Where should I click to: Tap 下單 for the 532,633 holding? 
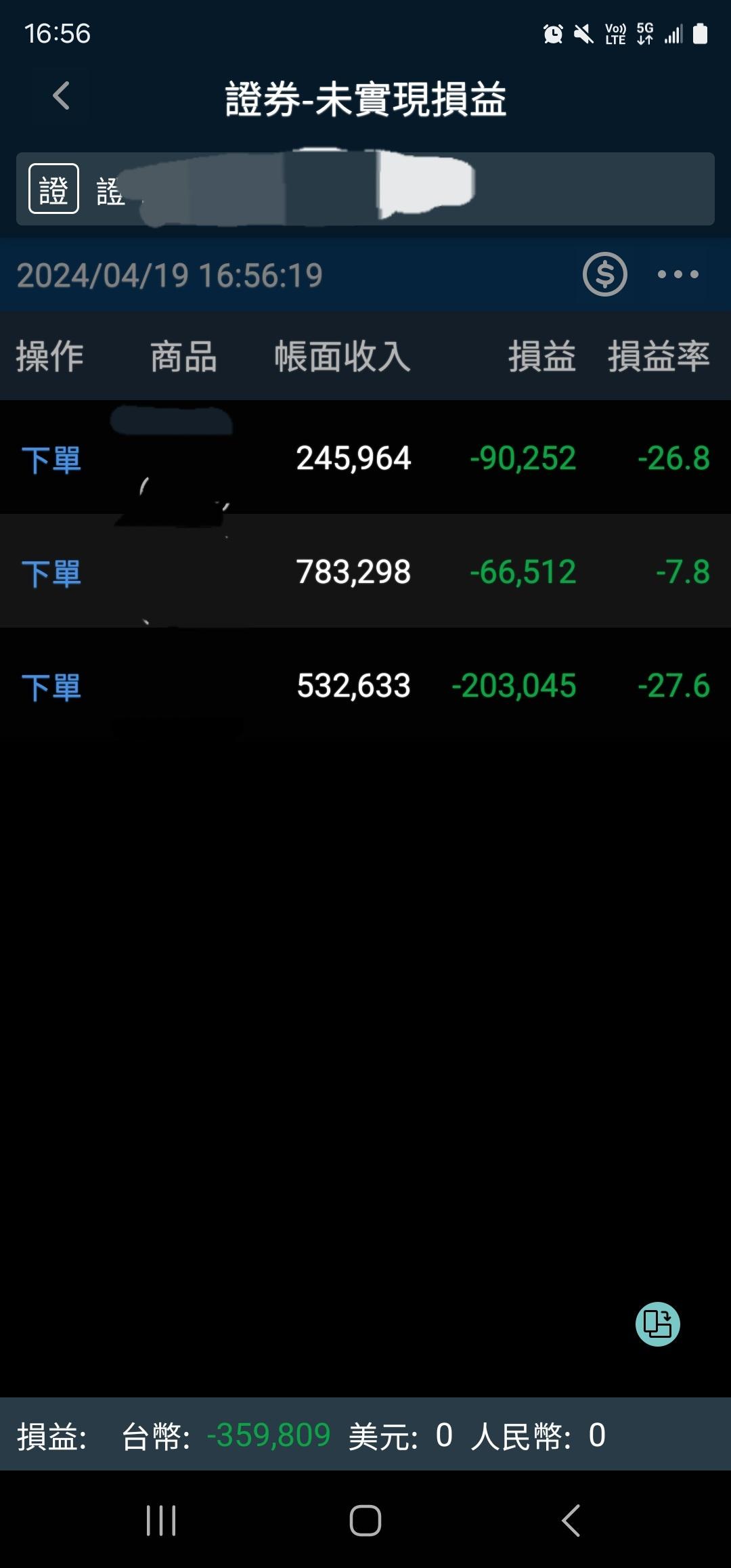click(x=51, y=687)
